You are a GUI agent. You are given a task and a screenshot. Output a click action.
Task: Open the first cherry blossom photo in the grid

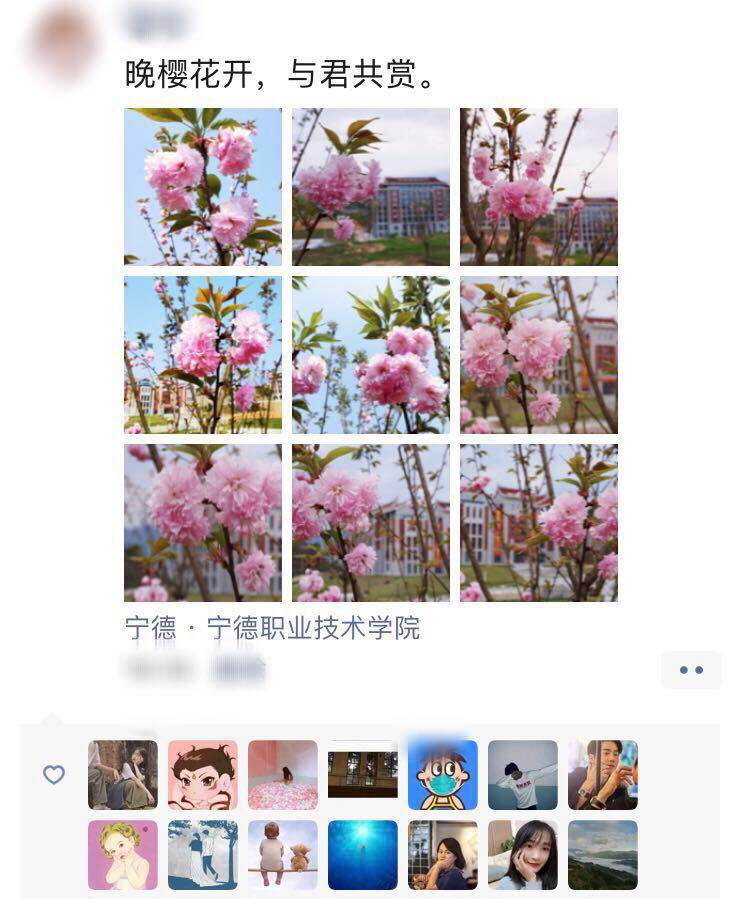(x=203, y=187)
